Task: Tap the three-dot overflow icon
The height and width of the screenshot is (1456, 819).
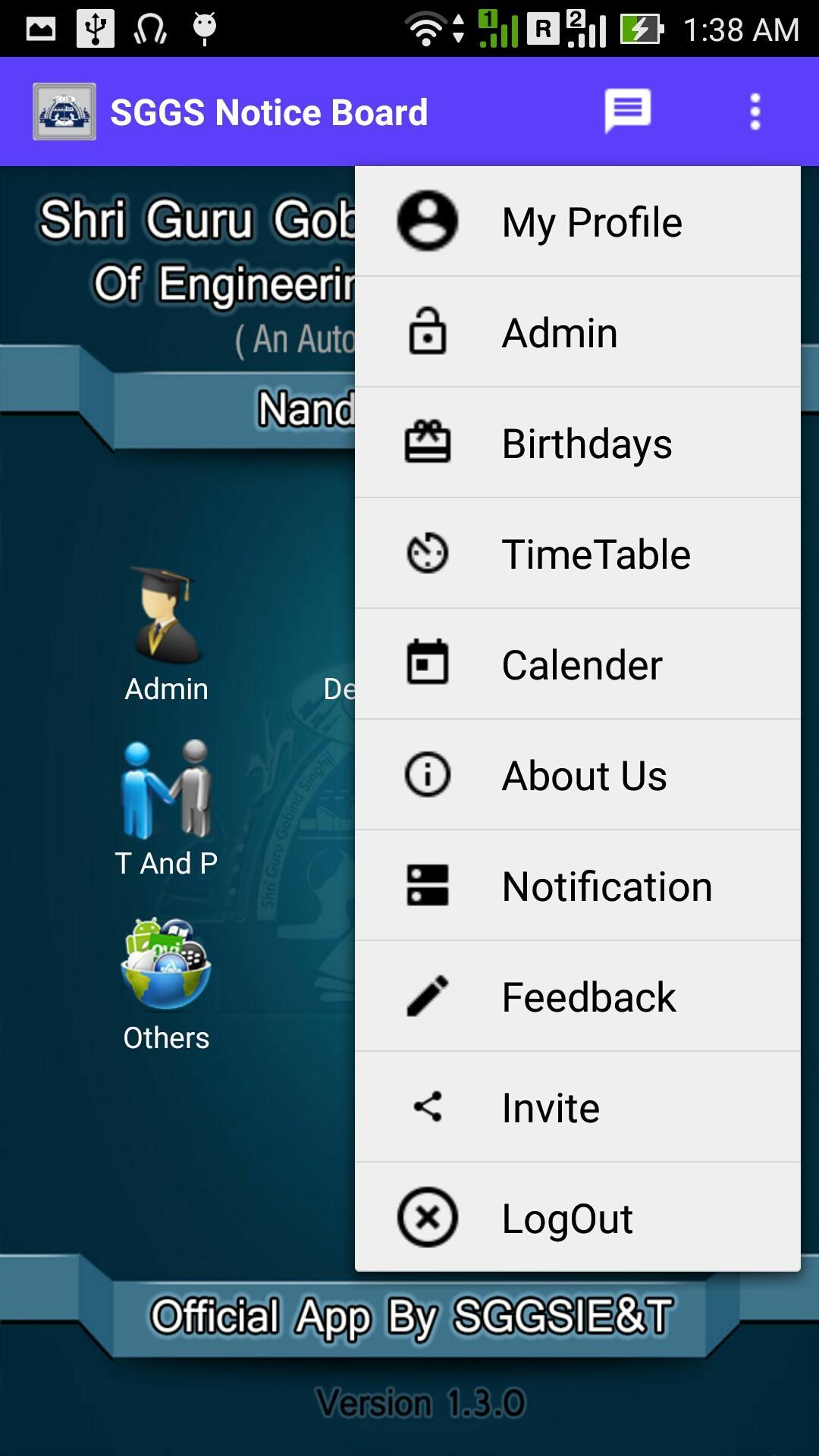Action: 755,111
